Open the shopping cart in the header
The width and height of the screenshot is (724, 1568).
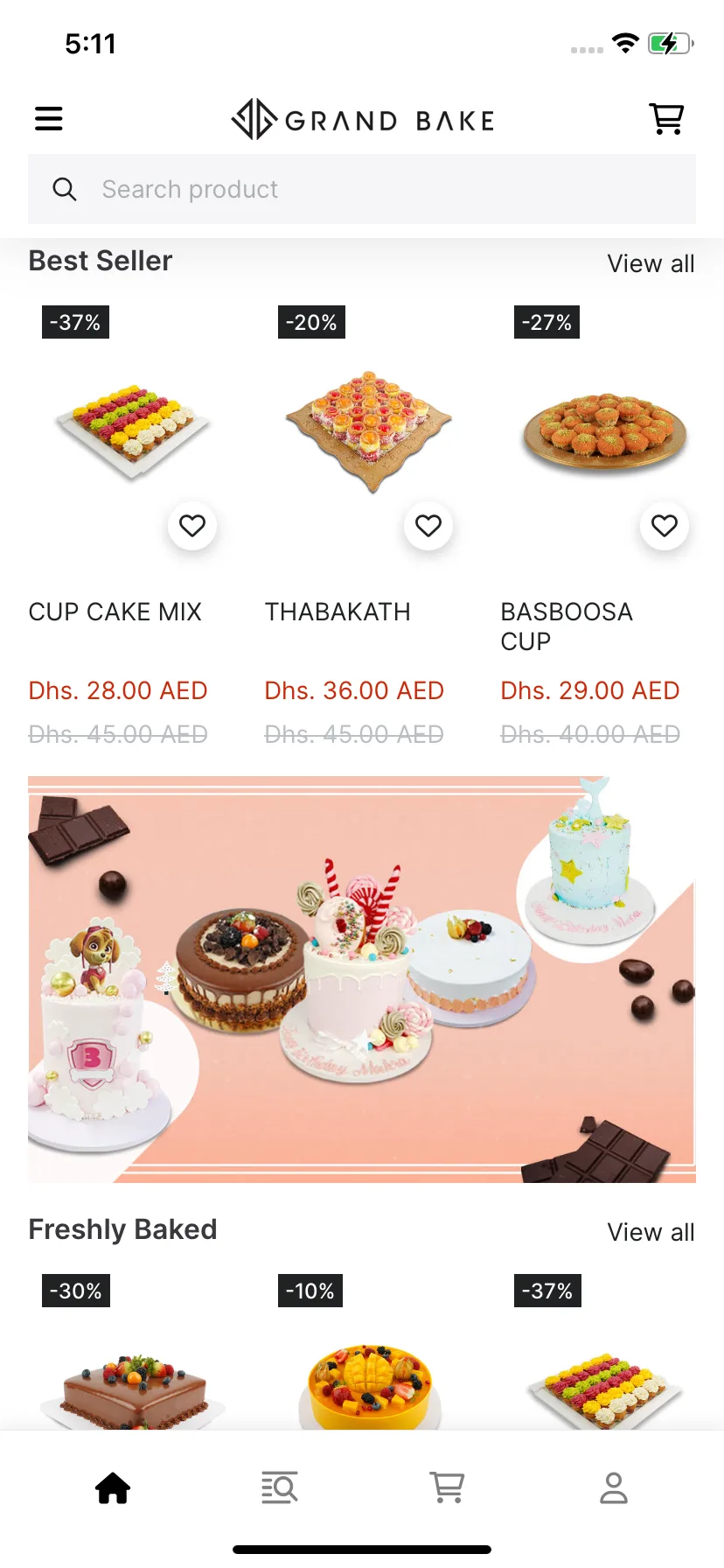coord(666,118)
